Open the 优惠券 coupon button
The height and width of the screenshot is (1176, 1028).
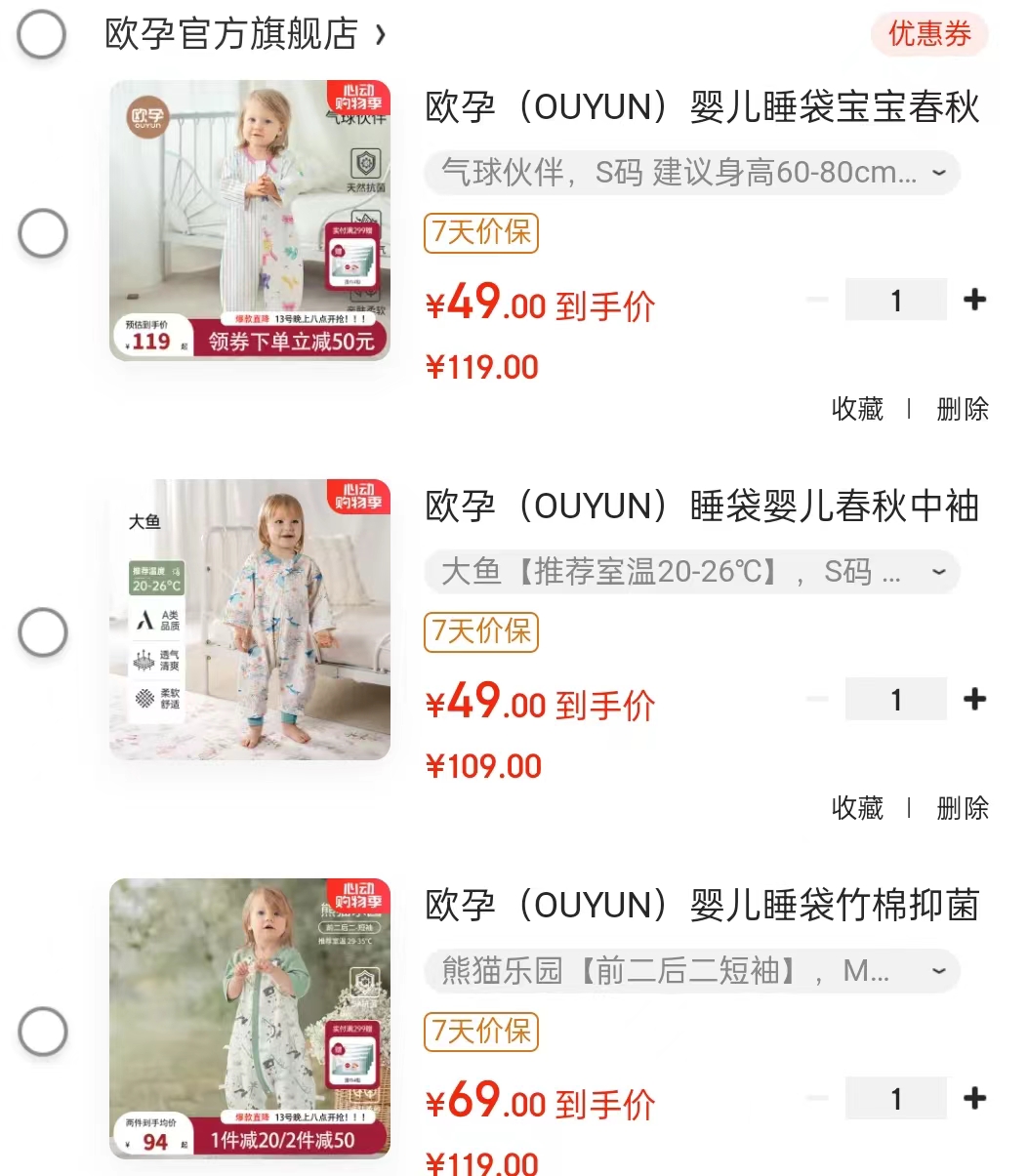[928, 34]
